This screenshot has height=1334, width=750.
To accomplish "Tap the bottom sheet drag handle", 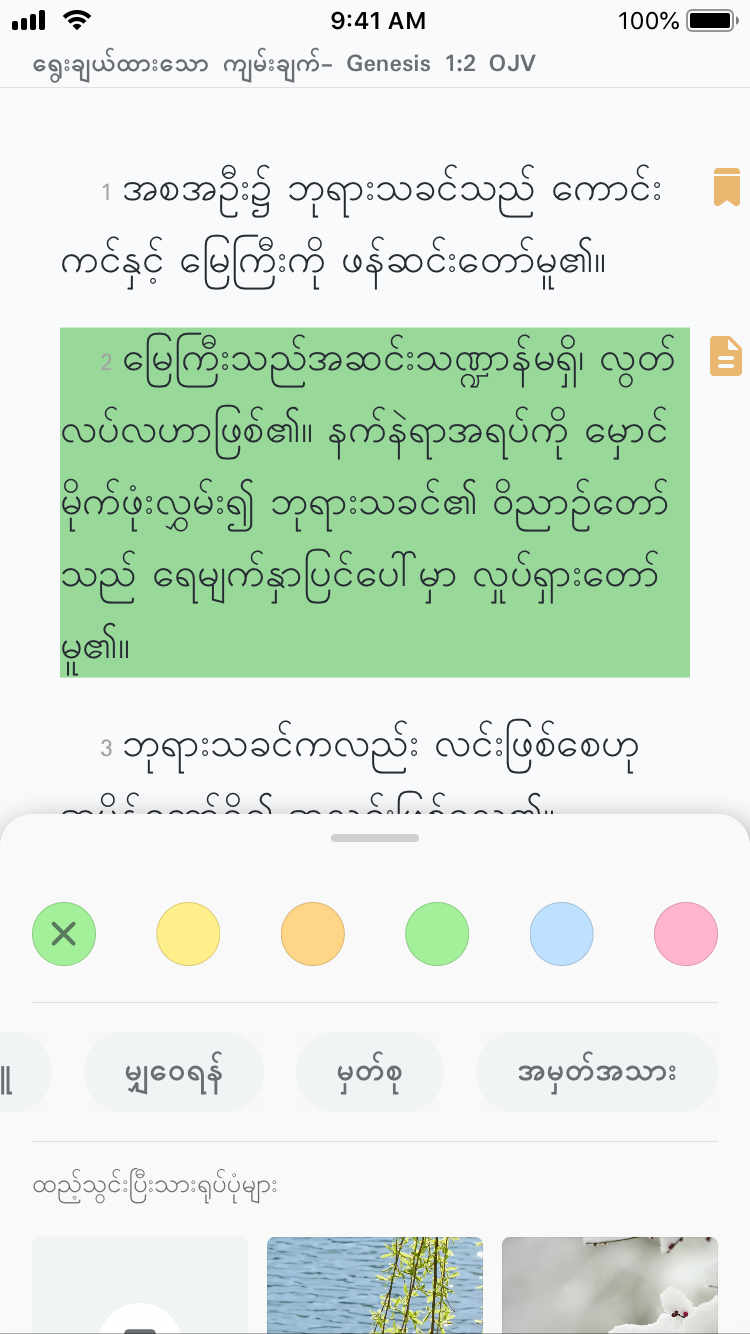I will pos(375,838).
